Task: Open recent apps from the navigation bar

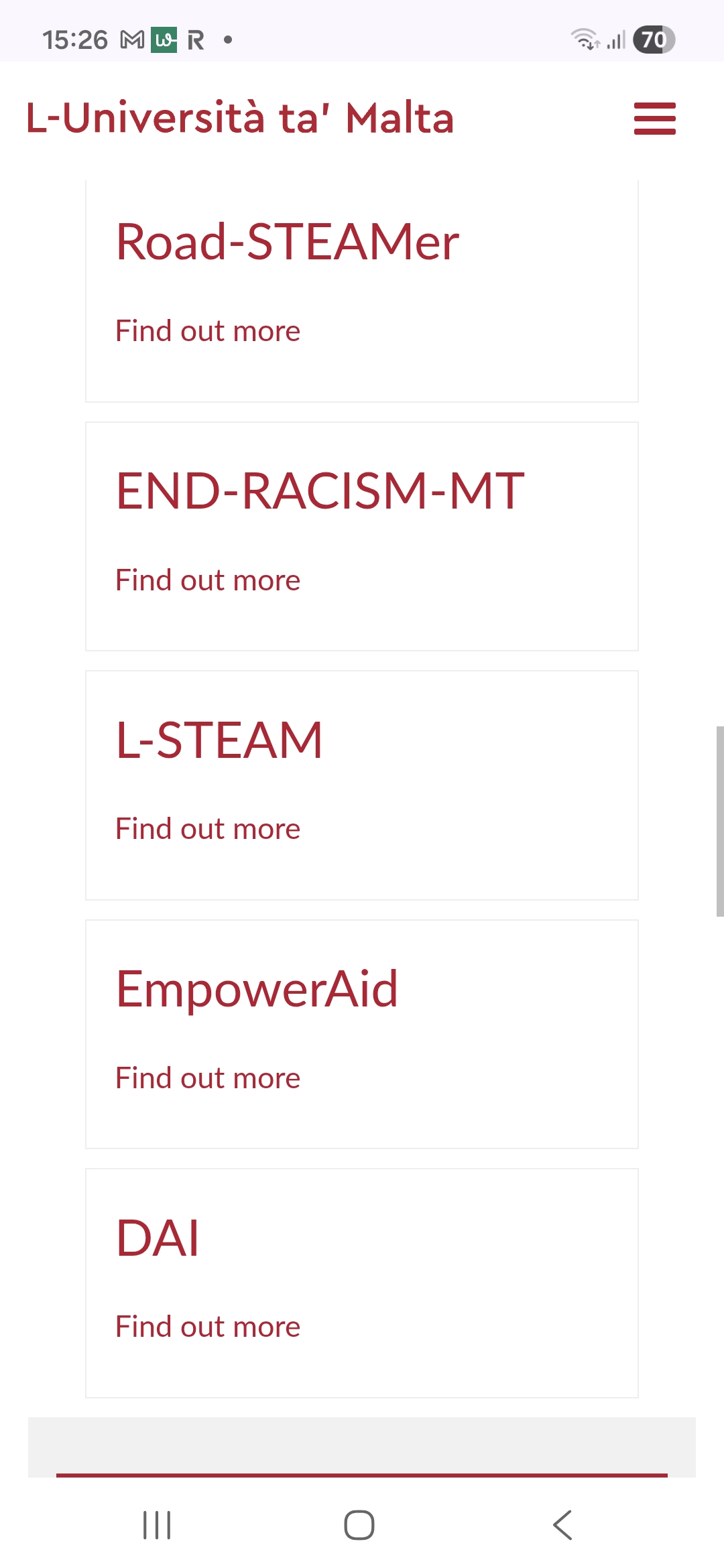Action: pyautogui.click(x=157, y=1525)
